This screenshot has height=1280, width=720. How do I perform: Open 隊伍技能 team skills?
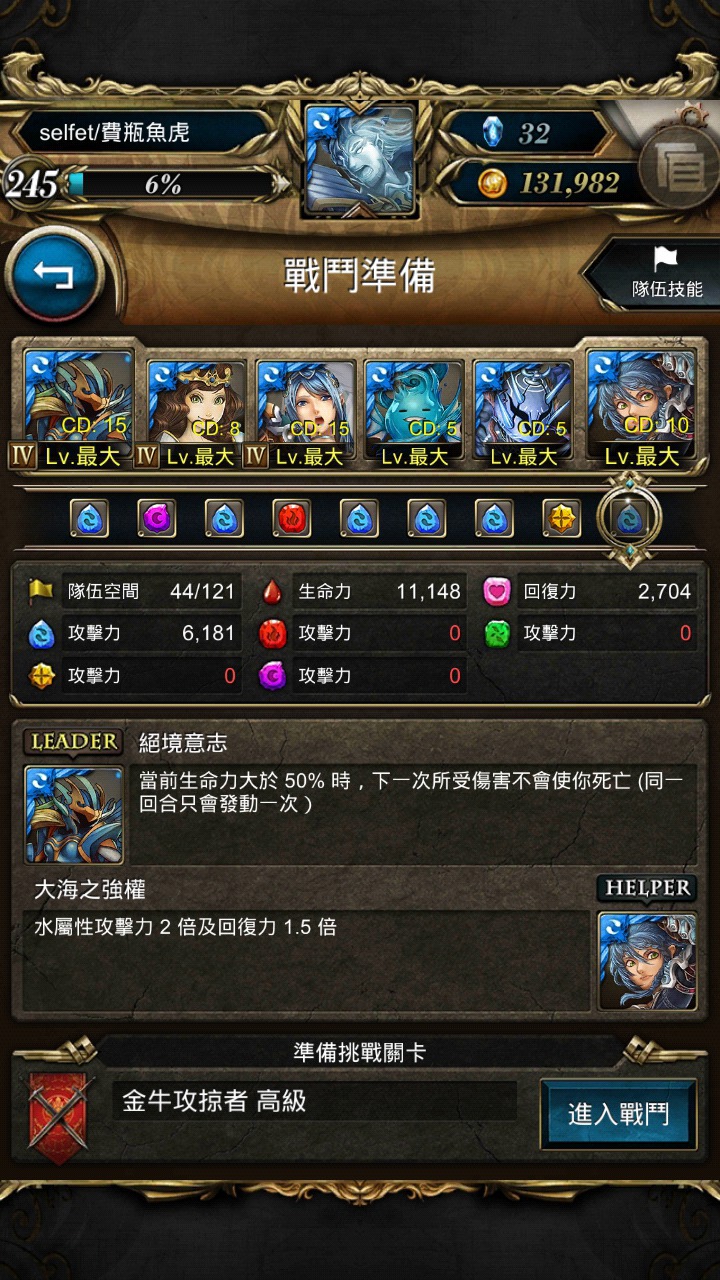(x=658, y=274)
